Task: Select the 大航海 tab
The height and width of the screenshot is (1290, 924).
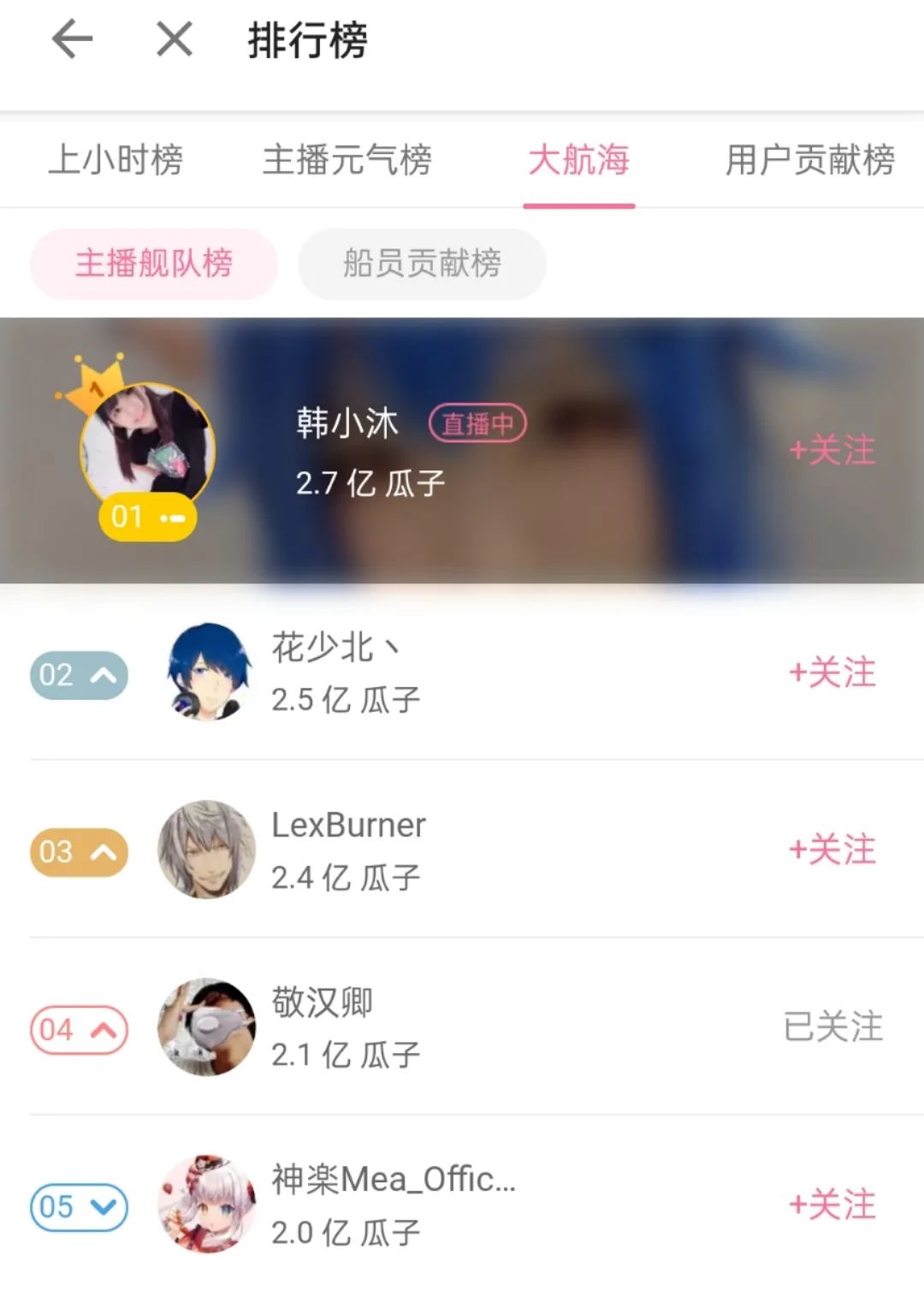Action: point(578,160)
